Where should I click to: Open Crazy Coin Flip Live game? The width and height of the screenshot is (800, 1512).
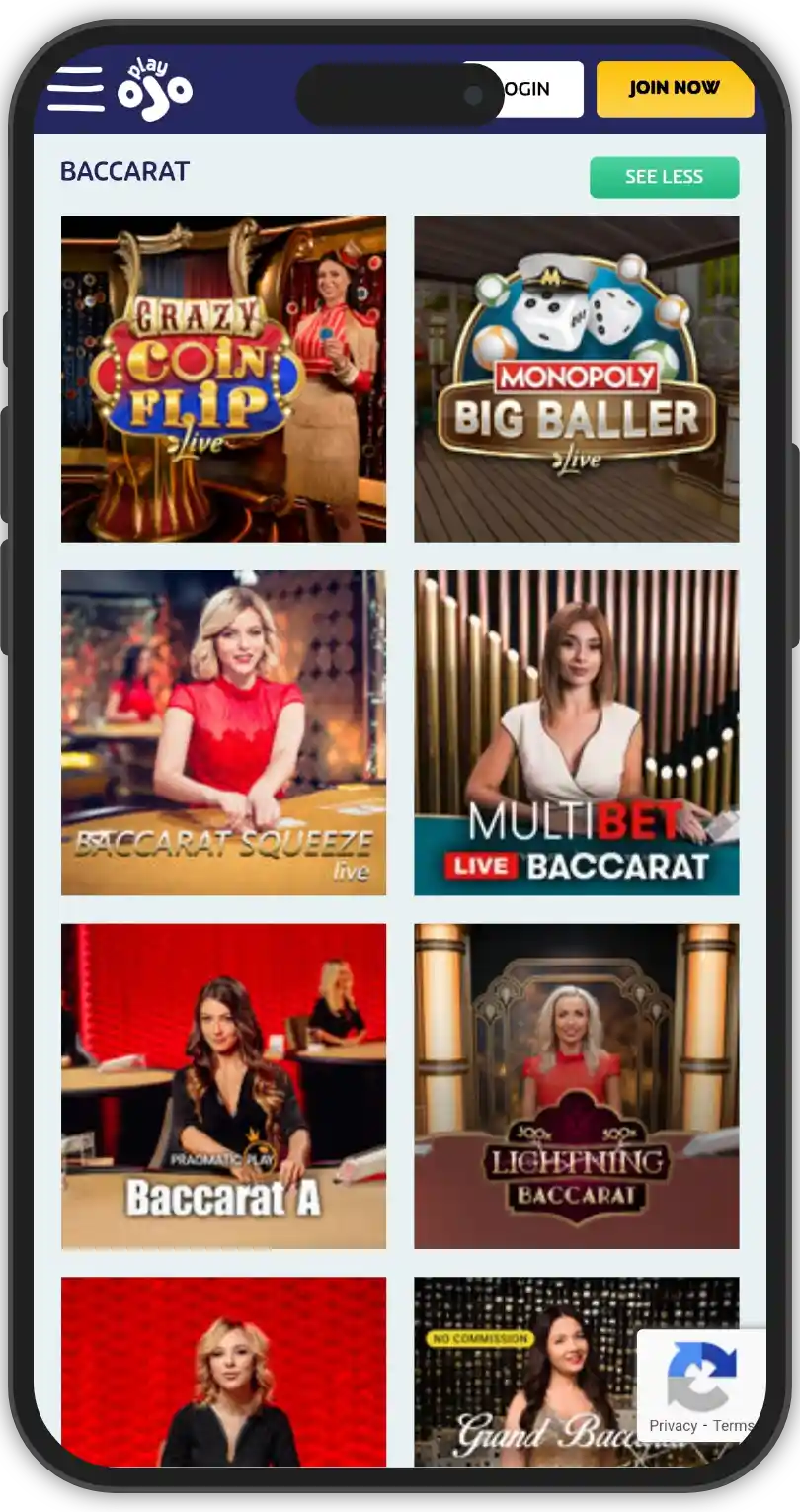pos(223,378)
